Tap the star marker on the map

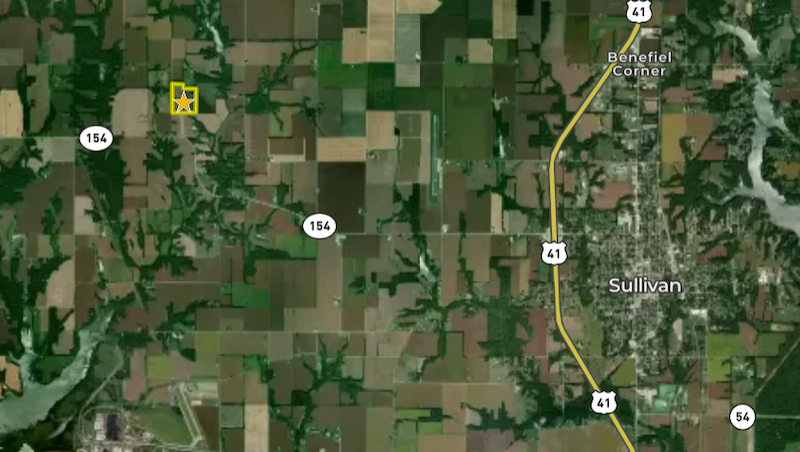[x=184, y=101]
